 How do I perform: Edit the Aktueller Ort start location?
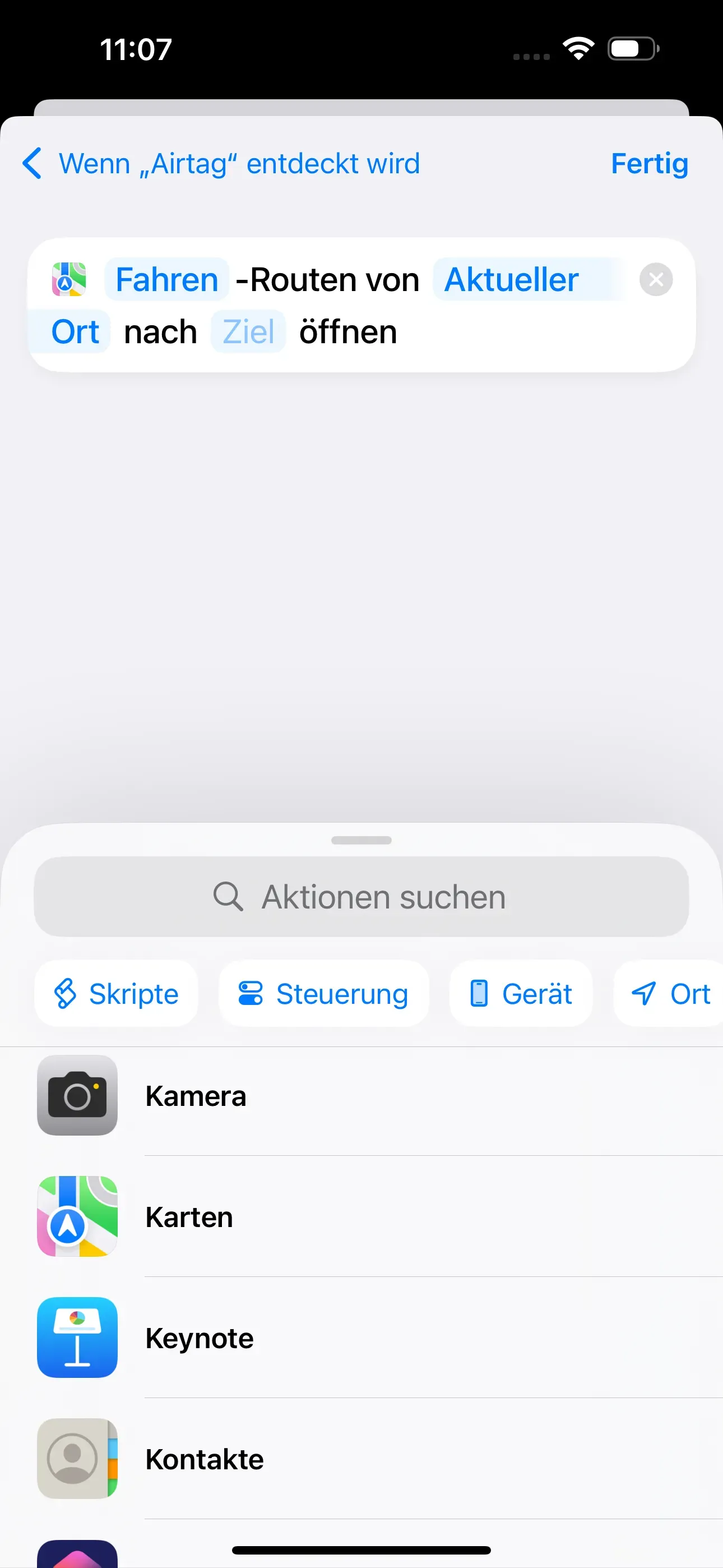(x=511, y=280)
